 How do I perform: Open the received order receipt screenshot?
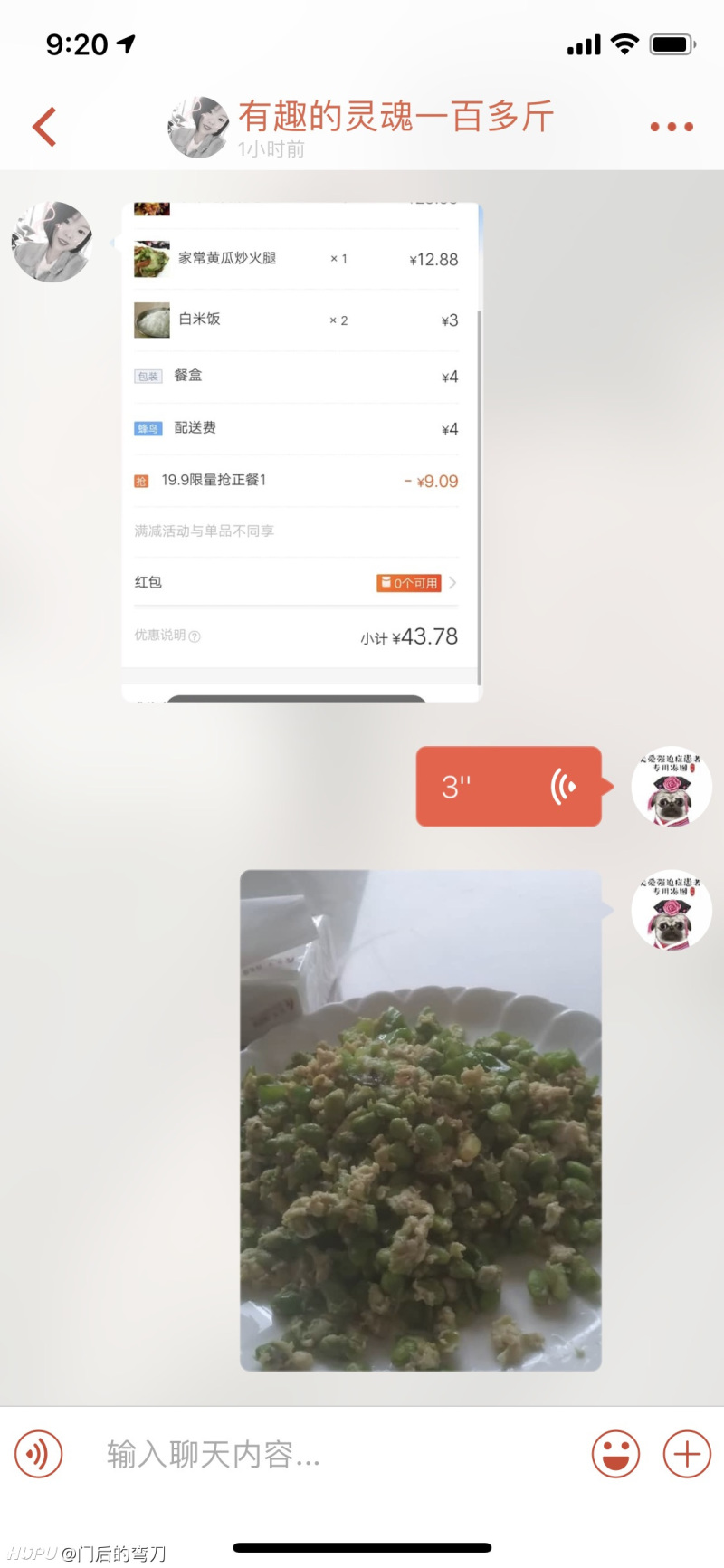(x=301, y=453)
